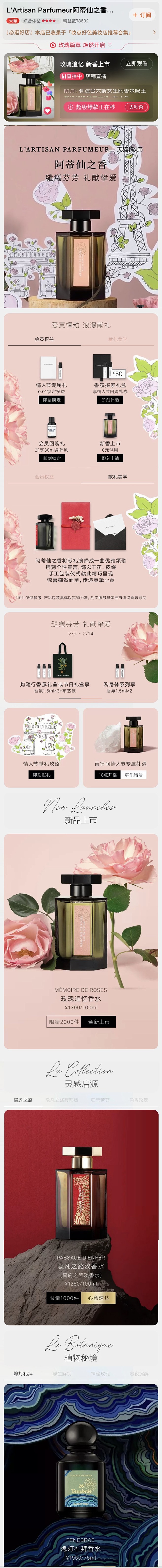Screen dimensions: 162x1568
Task: Tap 即刻锁定 under 情人节专属礼
Action: [x=52, y=400]
